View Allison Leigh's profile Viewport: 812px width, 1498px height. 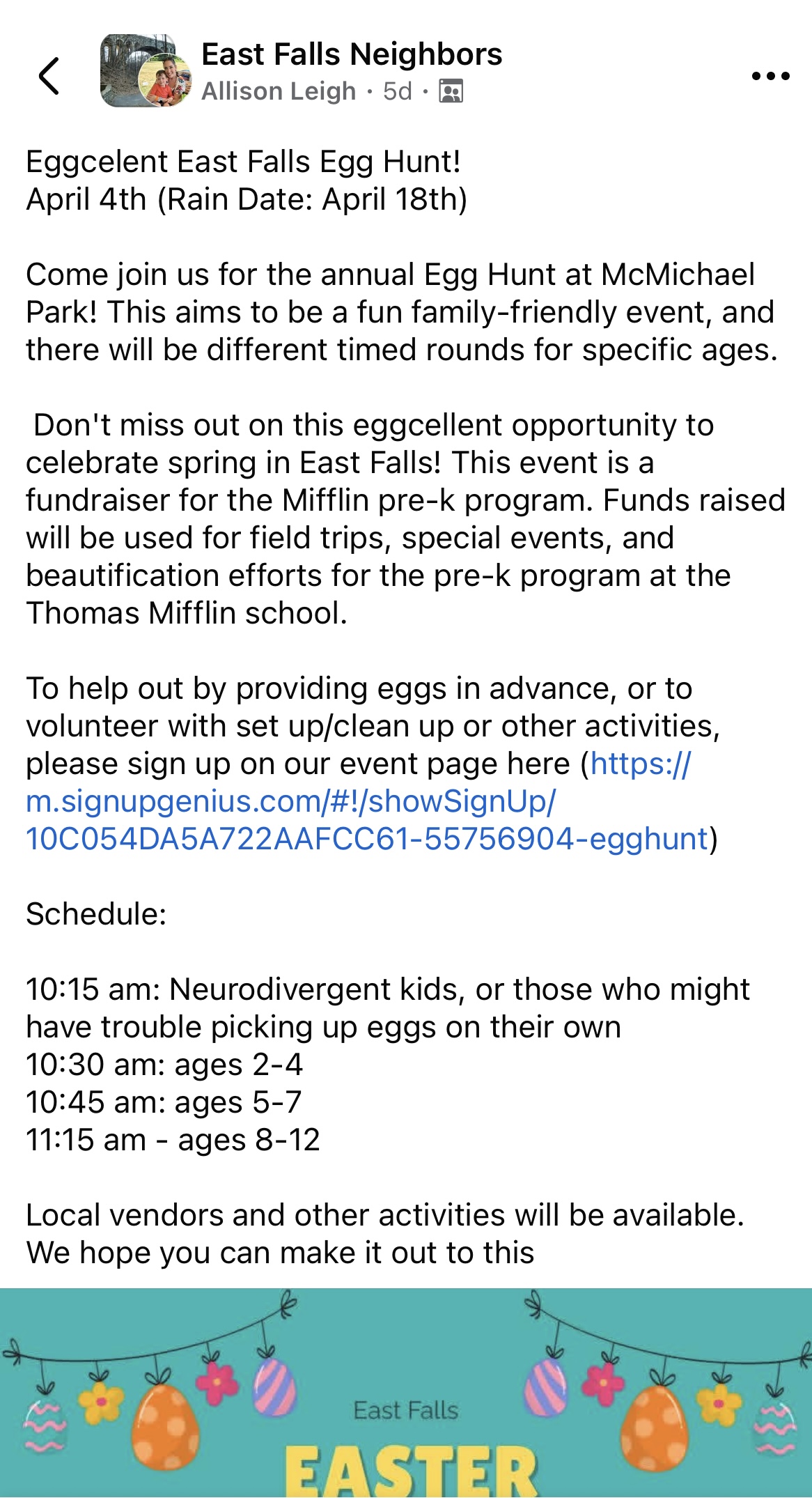279,91
